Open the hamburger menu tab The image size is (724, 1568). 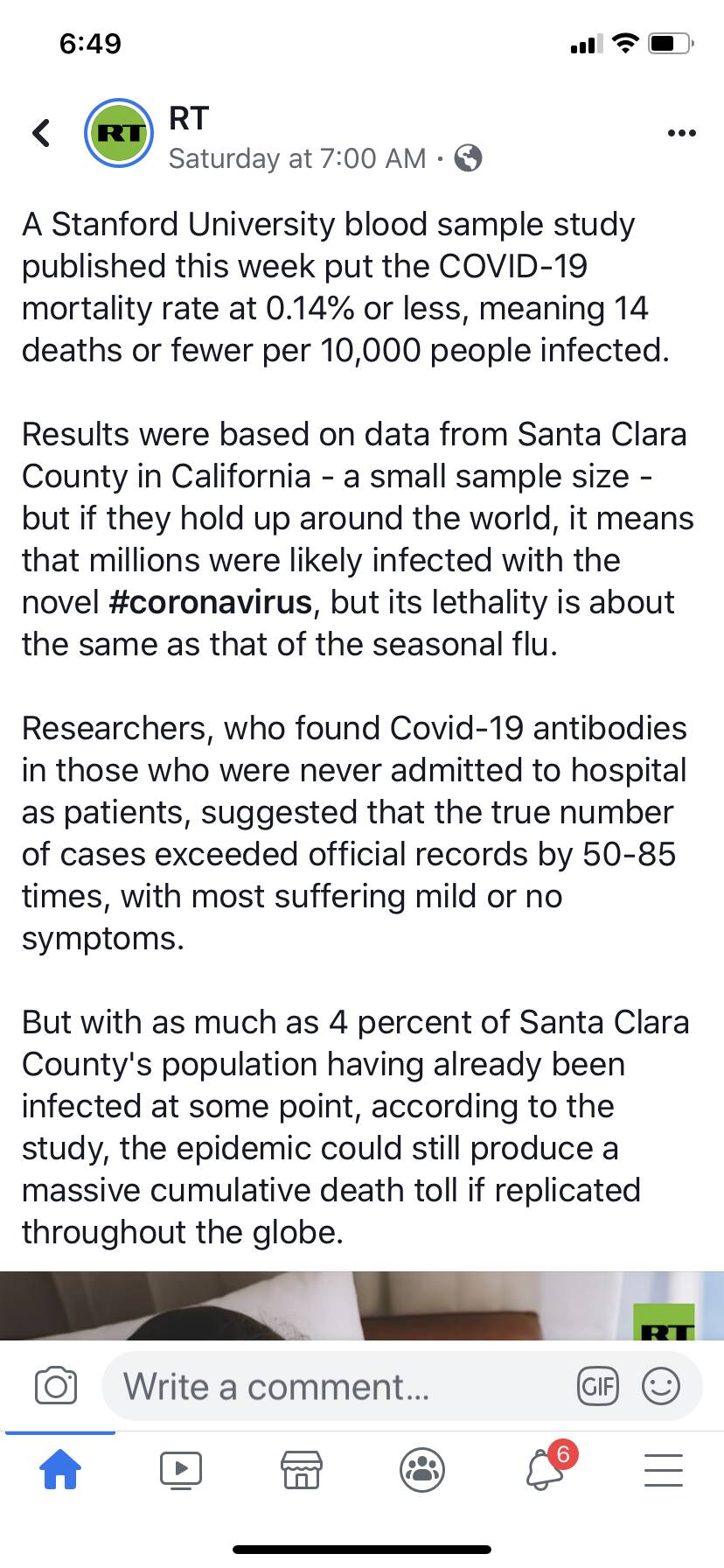pyautogui.click(x=664, y=1469)
